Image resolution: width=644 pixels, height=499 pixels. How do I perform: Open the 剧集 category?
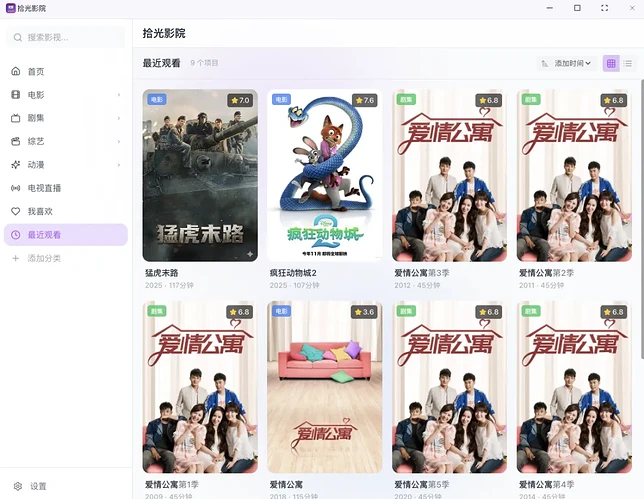click(36, 118)
